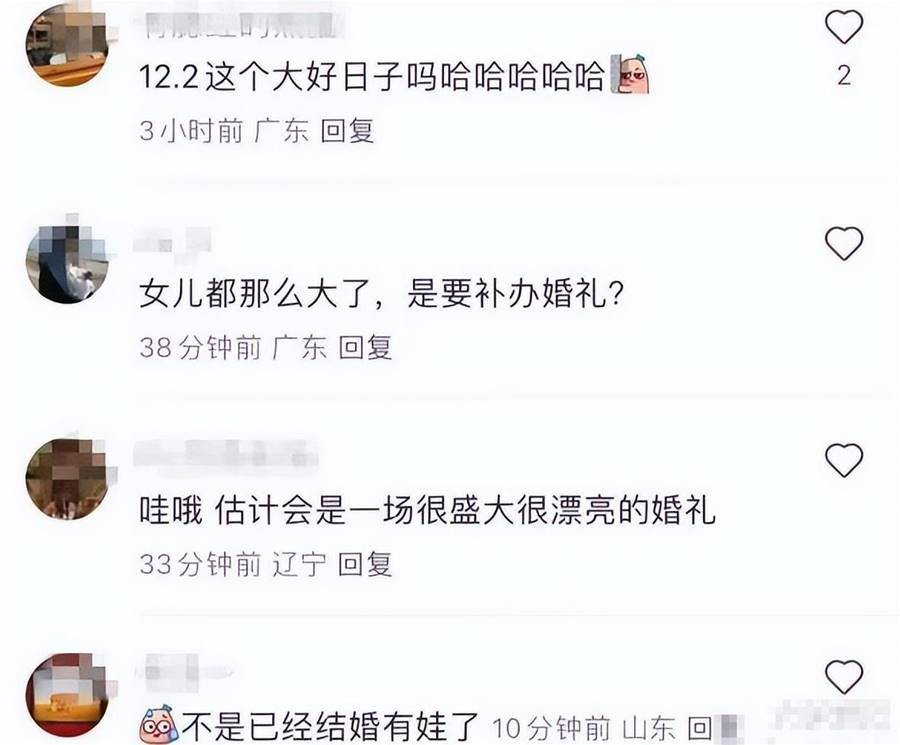This screenshot has width=900, height=745.
Task: Like the comment asking 是要补办婚礼
Action: (x=843, y=243)
